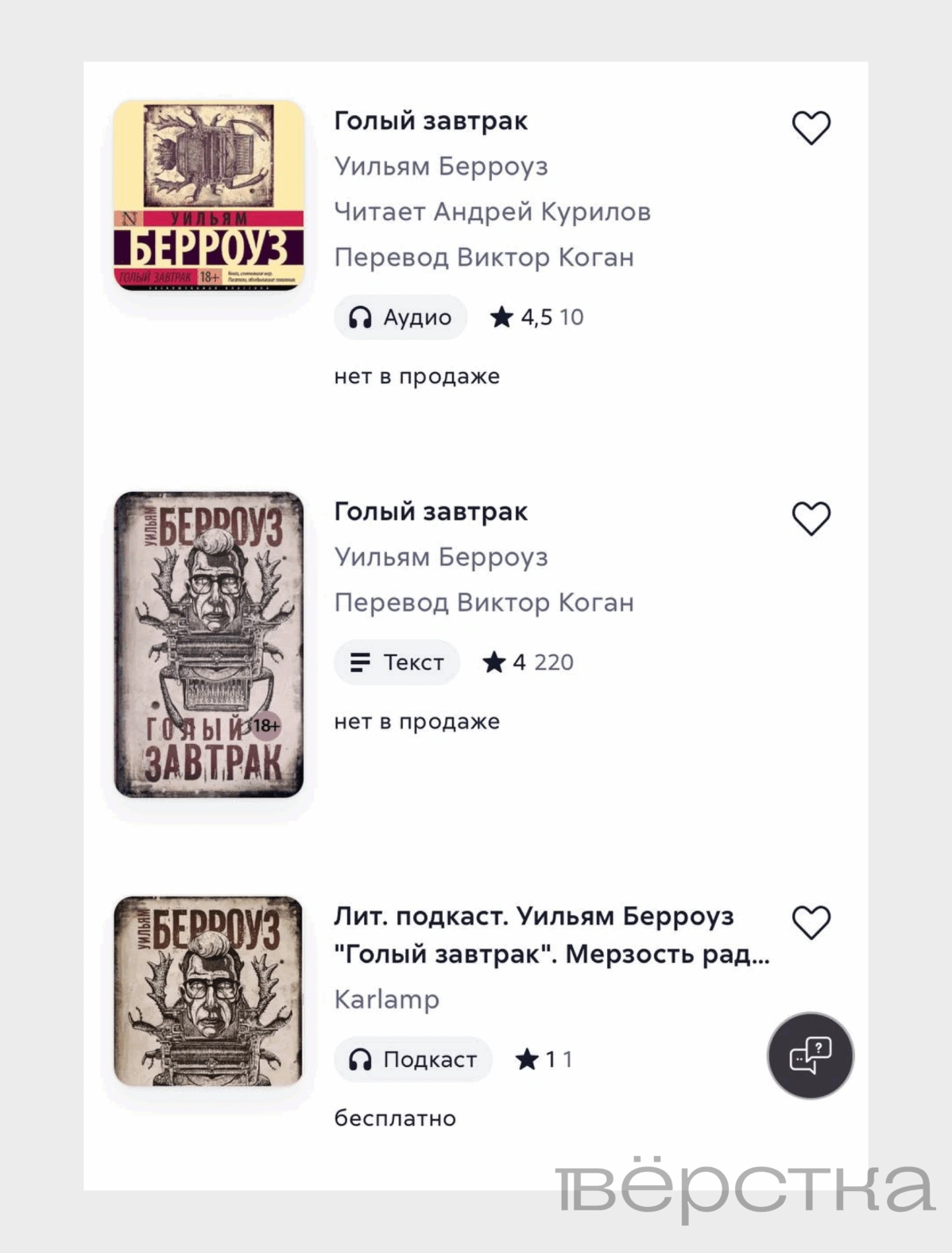Image resolution: width=952 pixels, height=1253 pixels.
Task: Open the Karlamp publisher page
Action: (x=385, y=1000)
